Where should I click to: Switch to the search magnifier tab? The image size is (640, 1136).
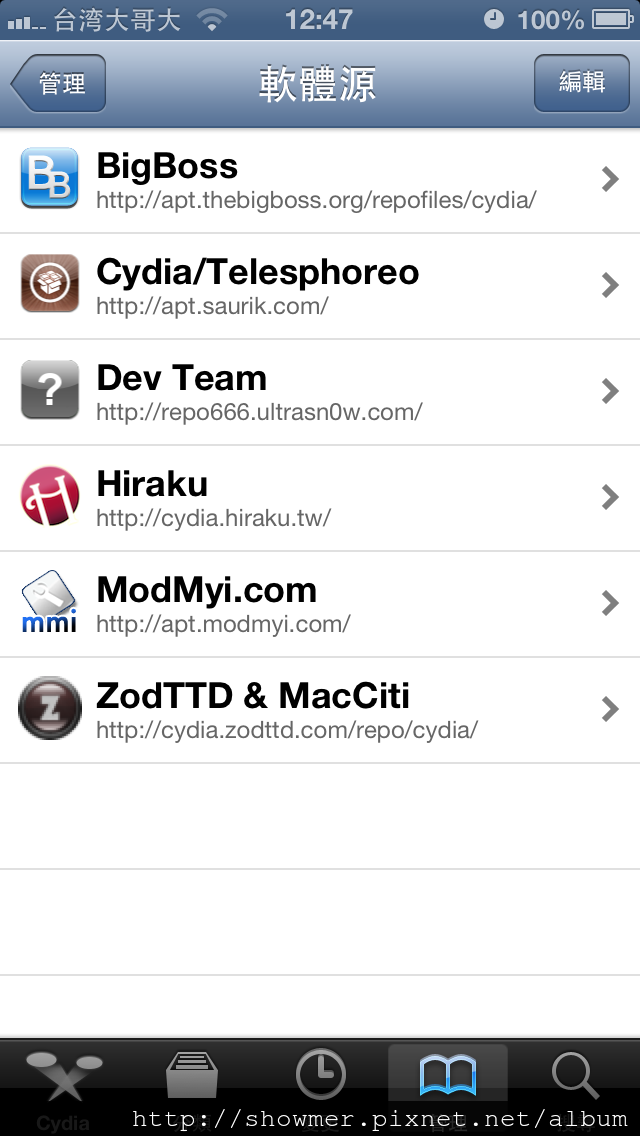coord(575,1088)
